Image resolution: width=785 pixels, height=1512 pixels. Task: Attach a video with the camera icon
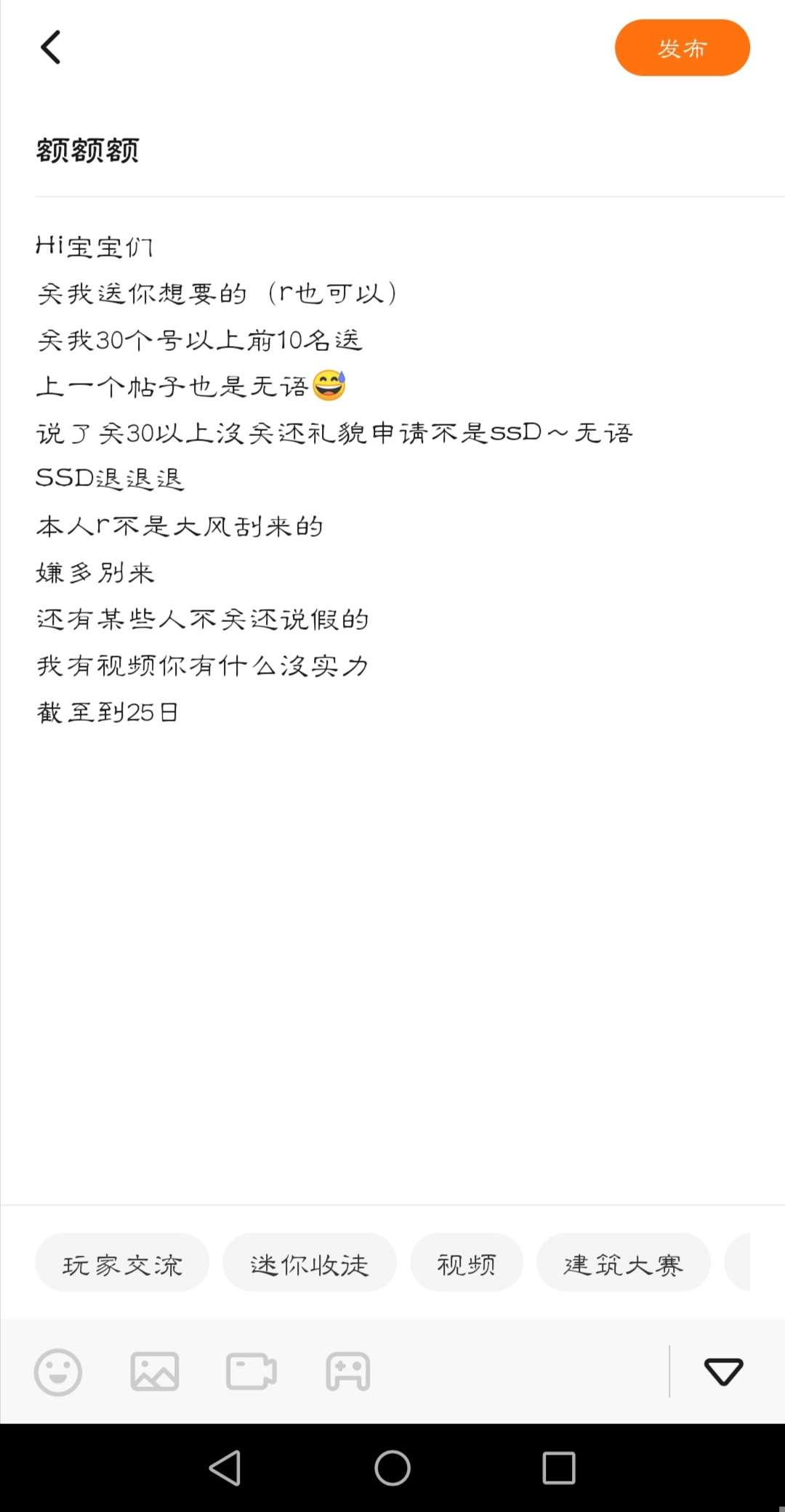[x=251, y=1372]
